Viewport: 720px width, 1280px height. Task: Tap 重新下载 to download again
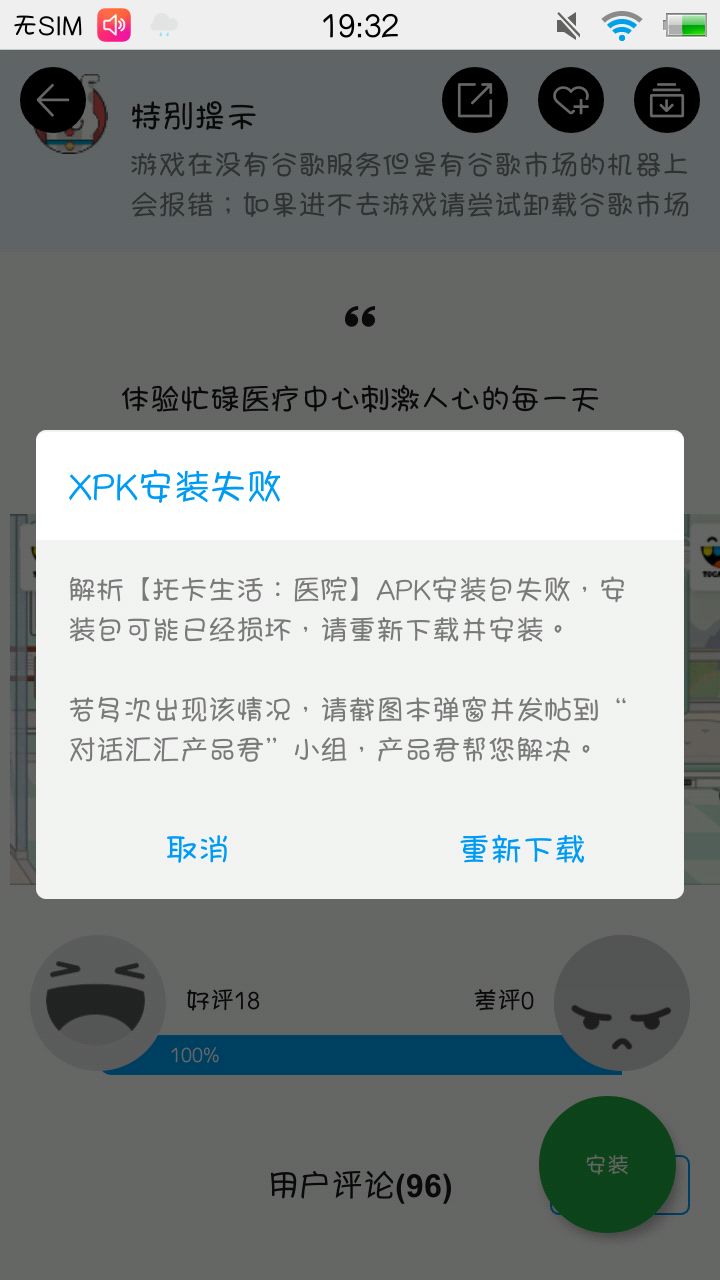tap(522, 849)
